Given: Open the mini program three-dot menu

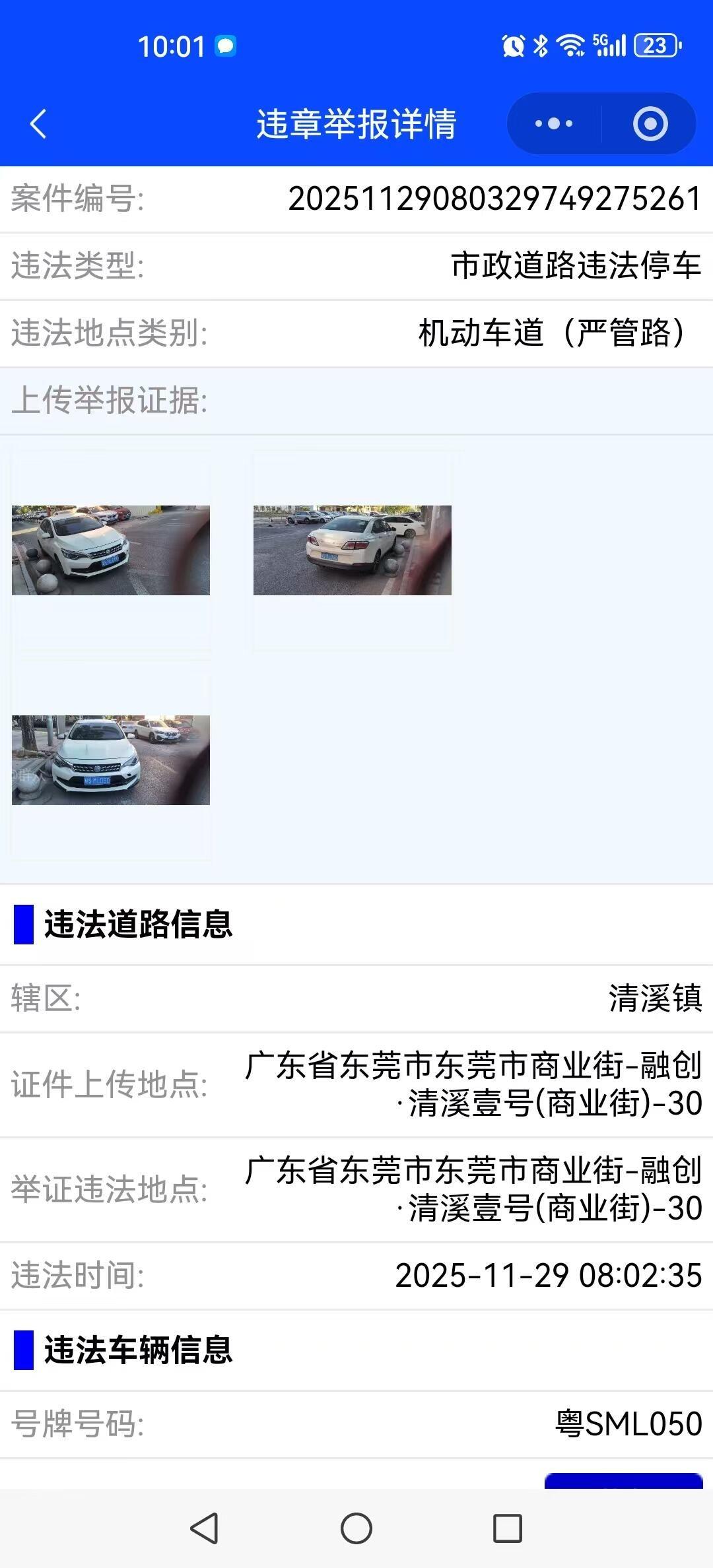Looking at the screenshot, I should pos(553,124).
